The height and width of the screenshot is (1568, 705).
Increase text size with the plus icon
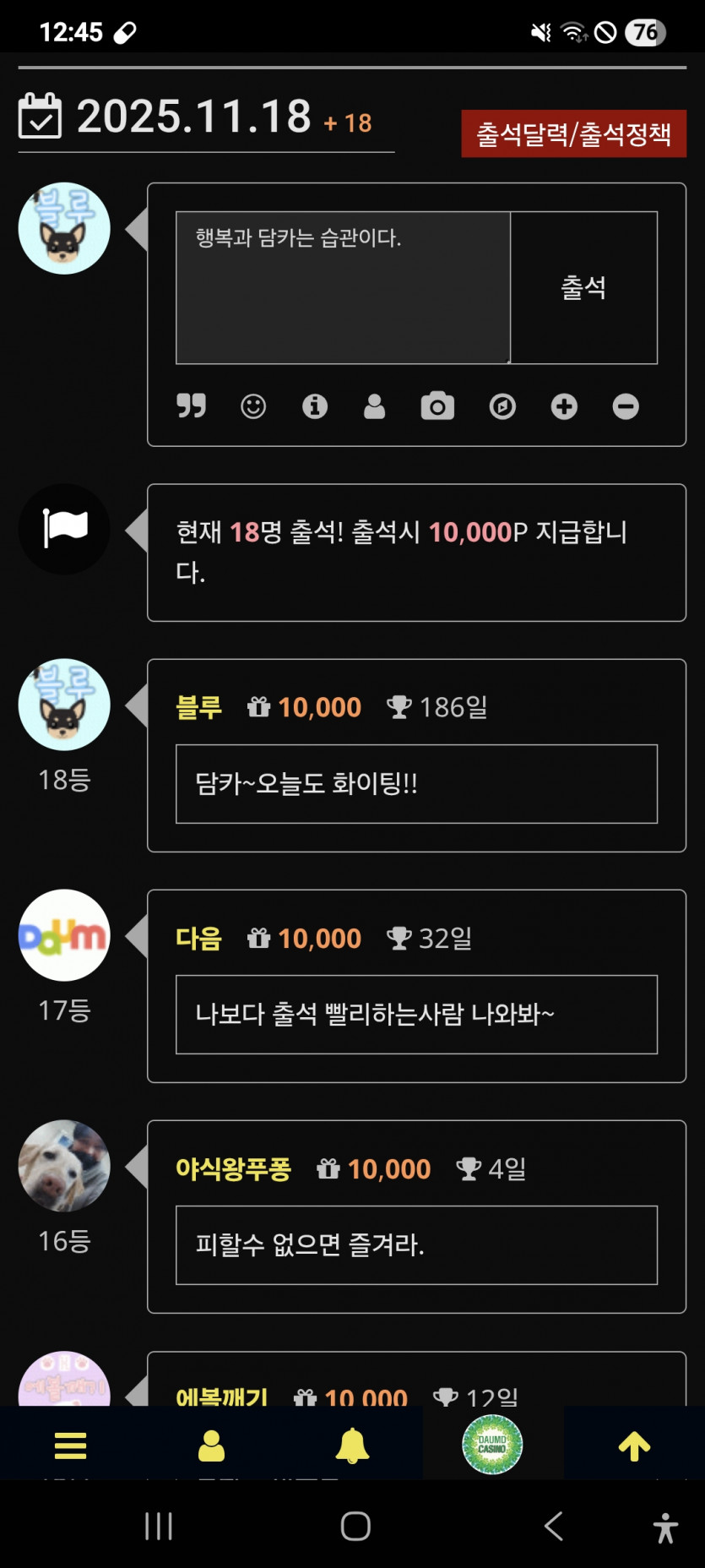click(x=563, y=406)
